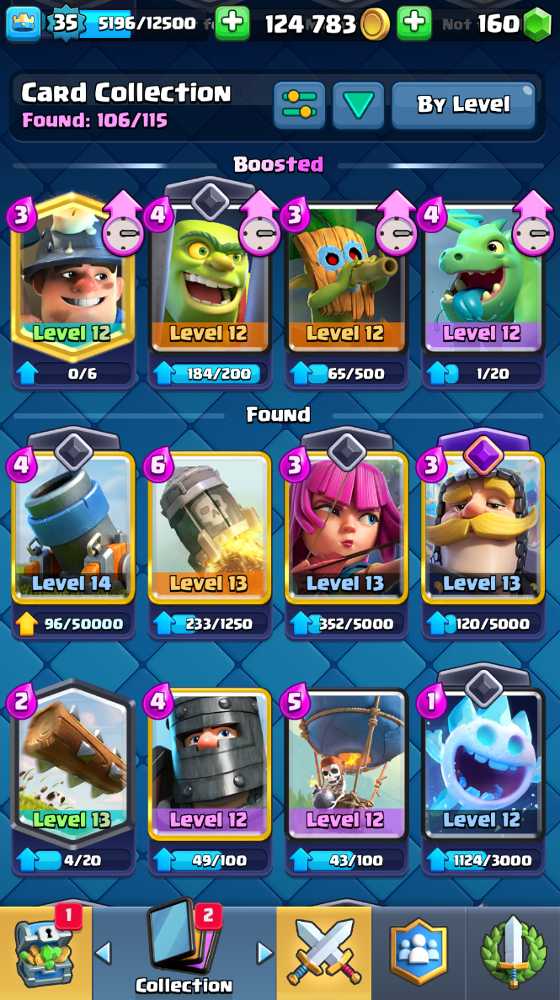Image resolution: width=560 pixels, height=1000 pixels.
Task: Change the By Level sort option
Action: 463,105
